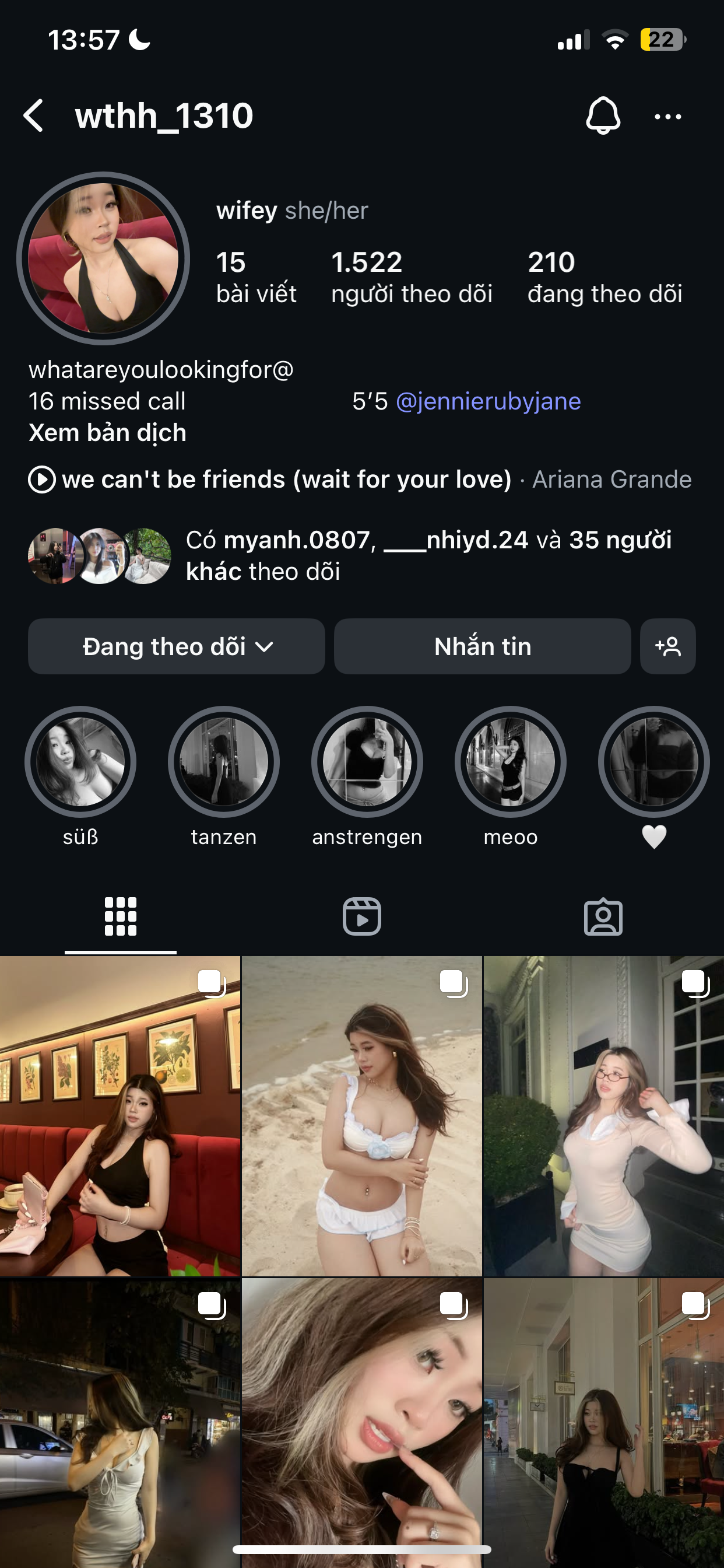724x1568 pixels.
Task: View the profile picture story
Action: tap(103, 258)
